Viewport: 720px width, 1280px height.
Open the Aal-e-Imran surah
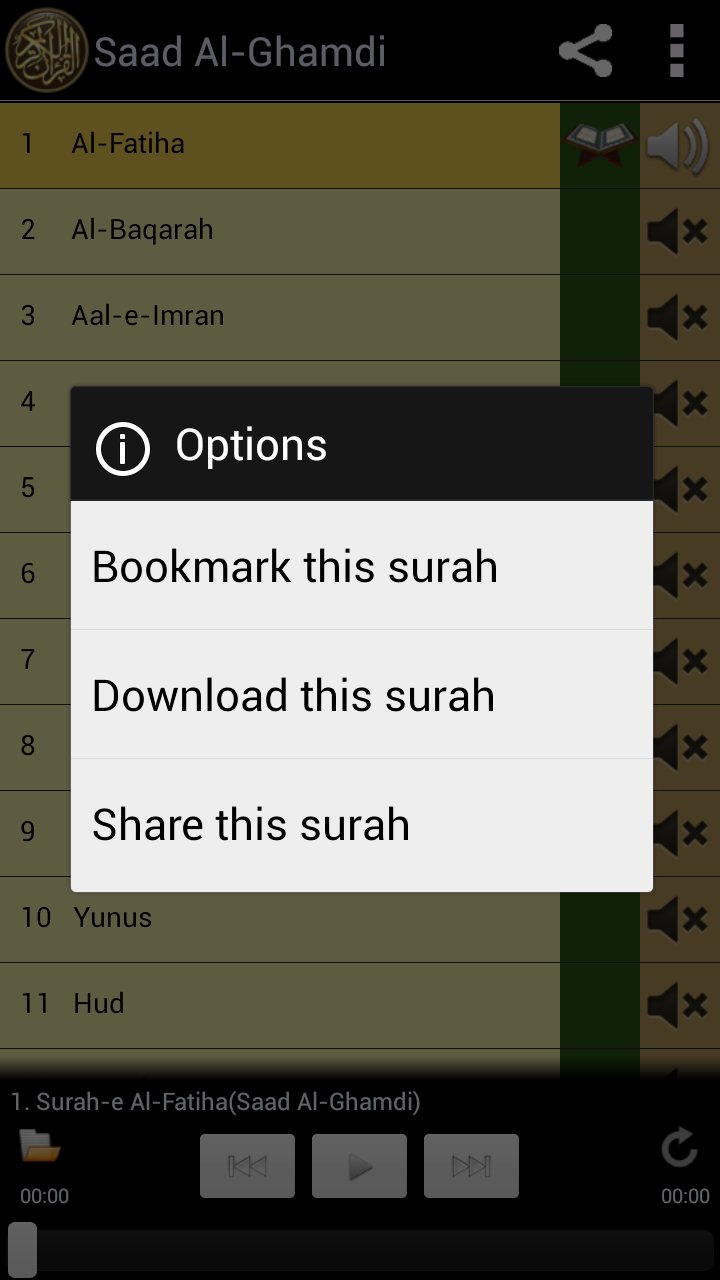tap(280, 317)
